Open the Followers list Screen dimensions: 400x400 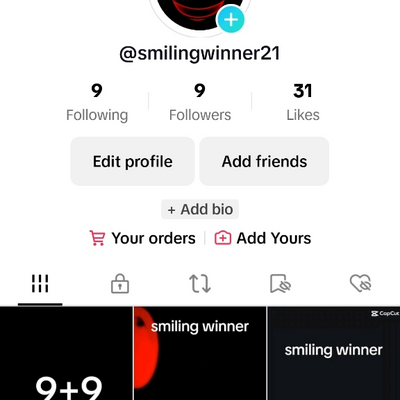(x=200, y=103)
